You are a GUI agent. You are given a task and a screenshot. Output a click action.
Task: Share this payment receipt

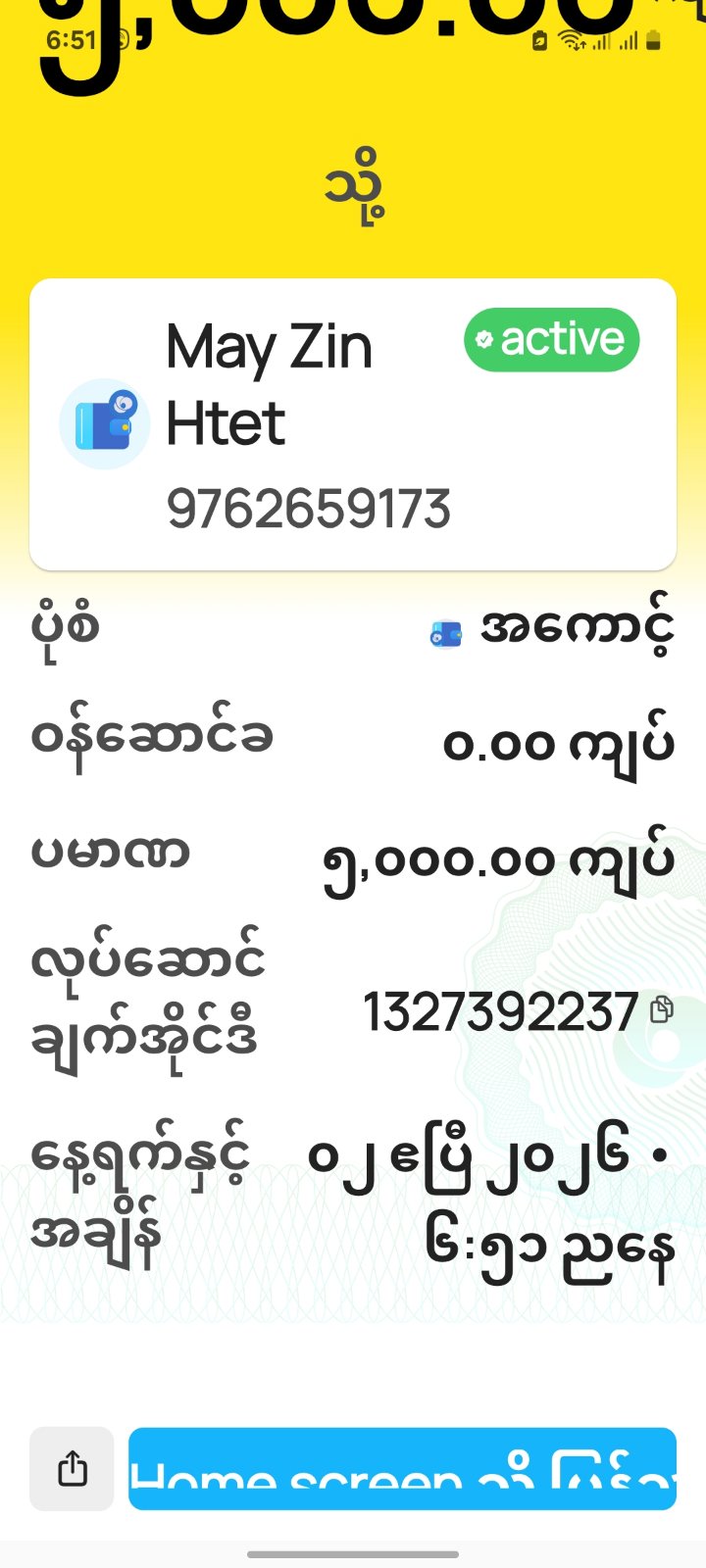click(72, 1468)
